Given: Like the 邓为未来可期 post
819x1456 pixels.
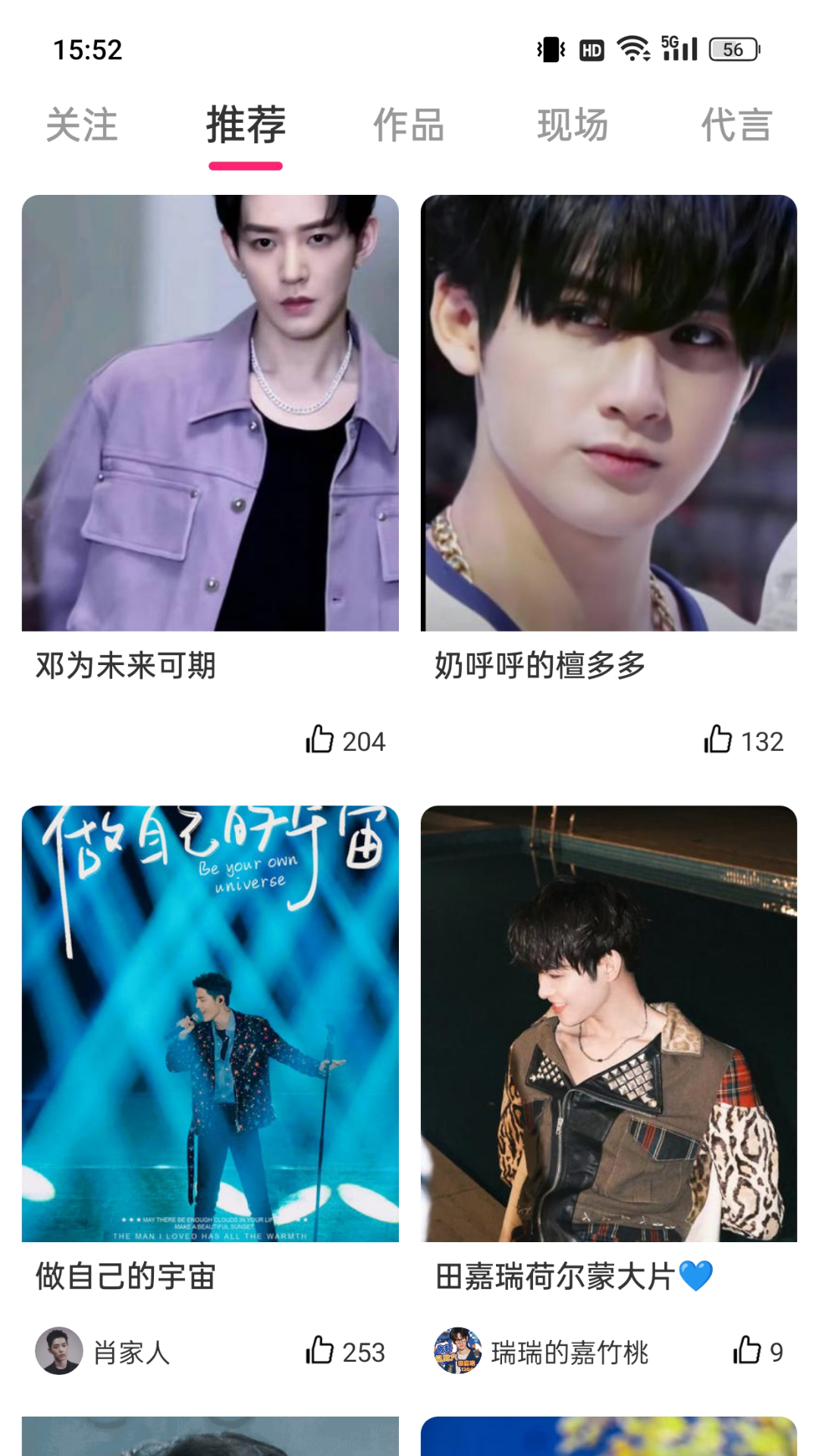Looking at the screenshot, I should pyautogui.click(x=320, y=739).
